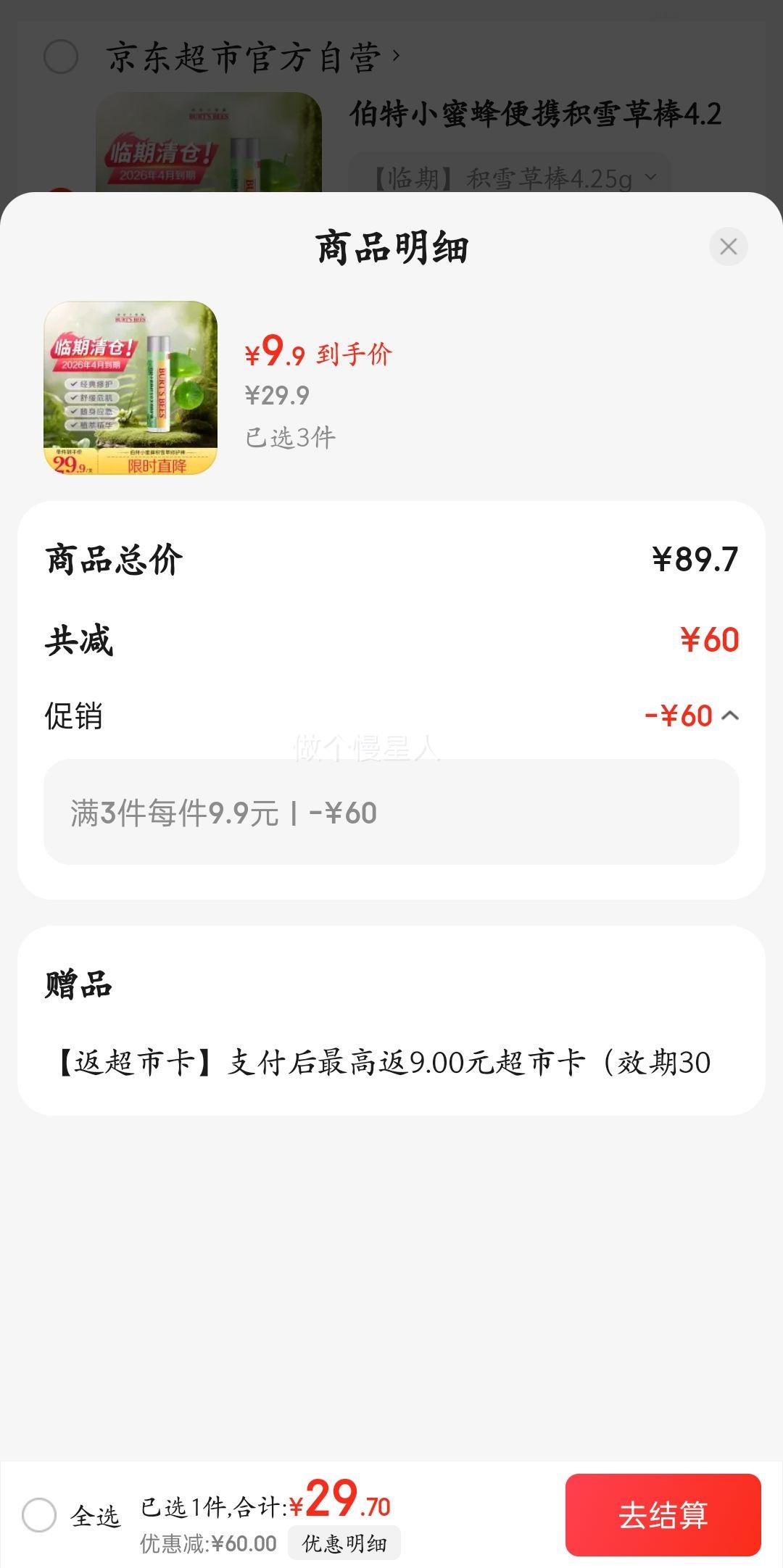
Task: Open the Burt's Bees product thumbnail
Action: pos(130,388)
